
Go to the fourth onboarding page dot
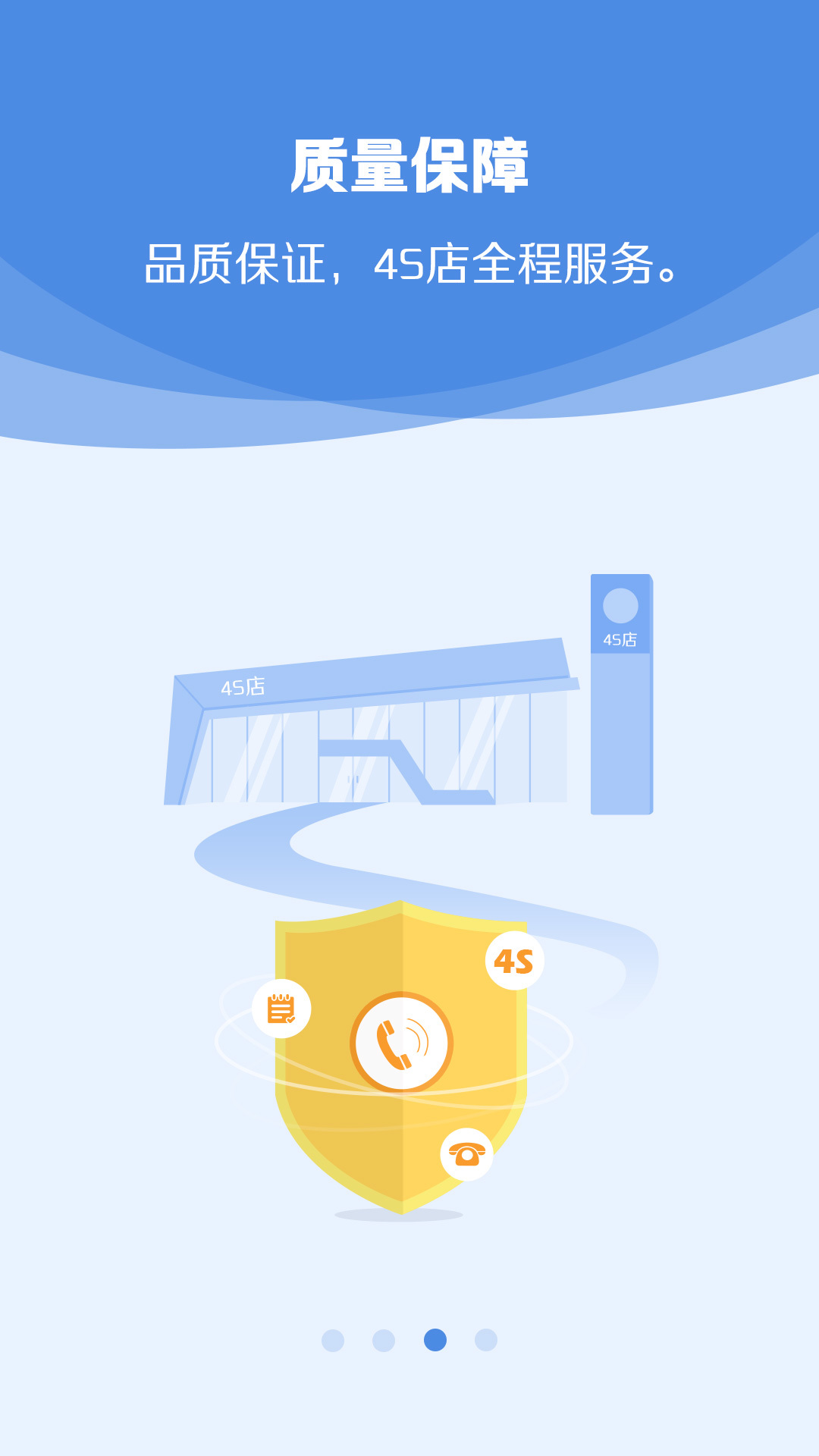coord(486,1340)
